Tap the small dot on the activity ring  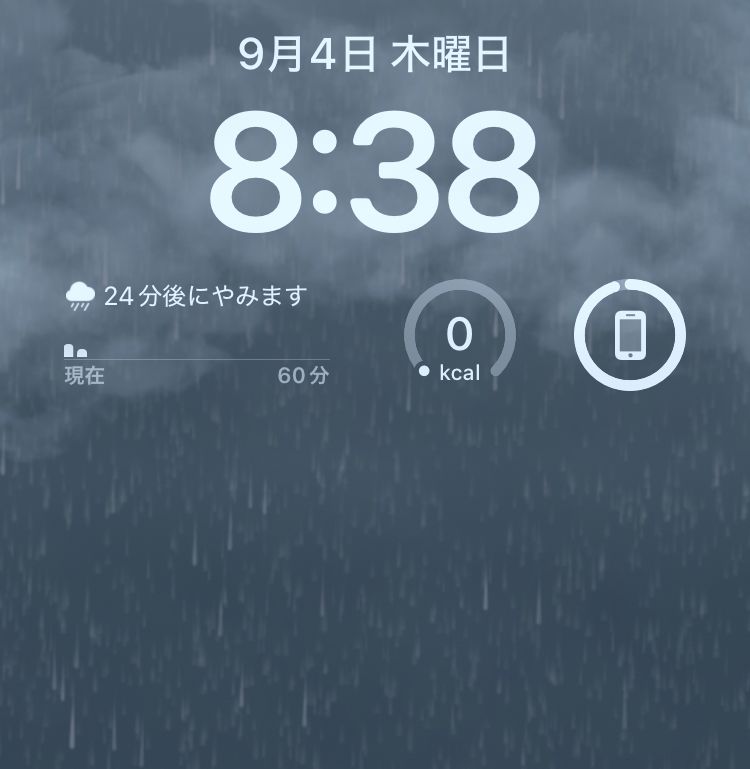tap(422, 373)
